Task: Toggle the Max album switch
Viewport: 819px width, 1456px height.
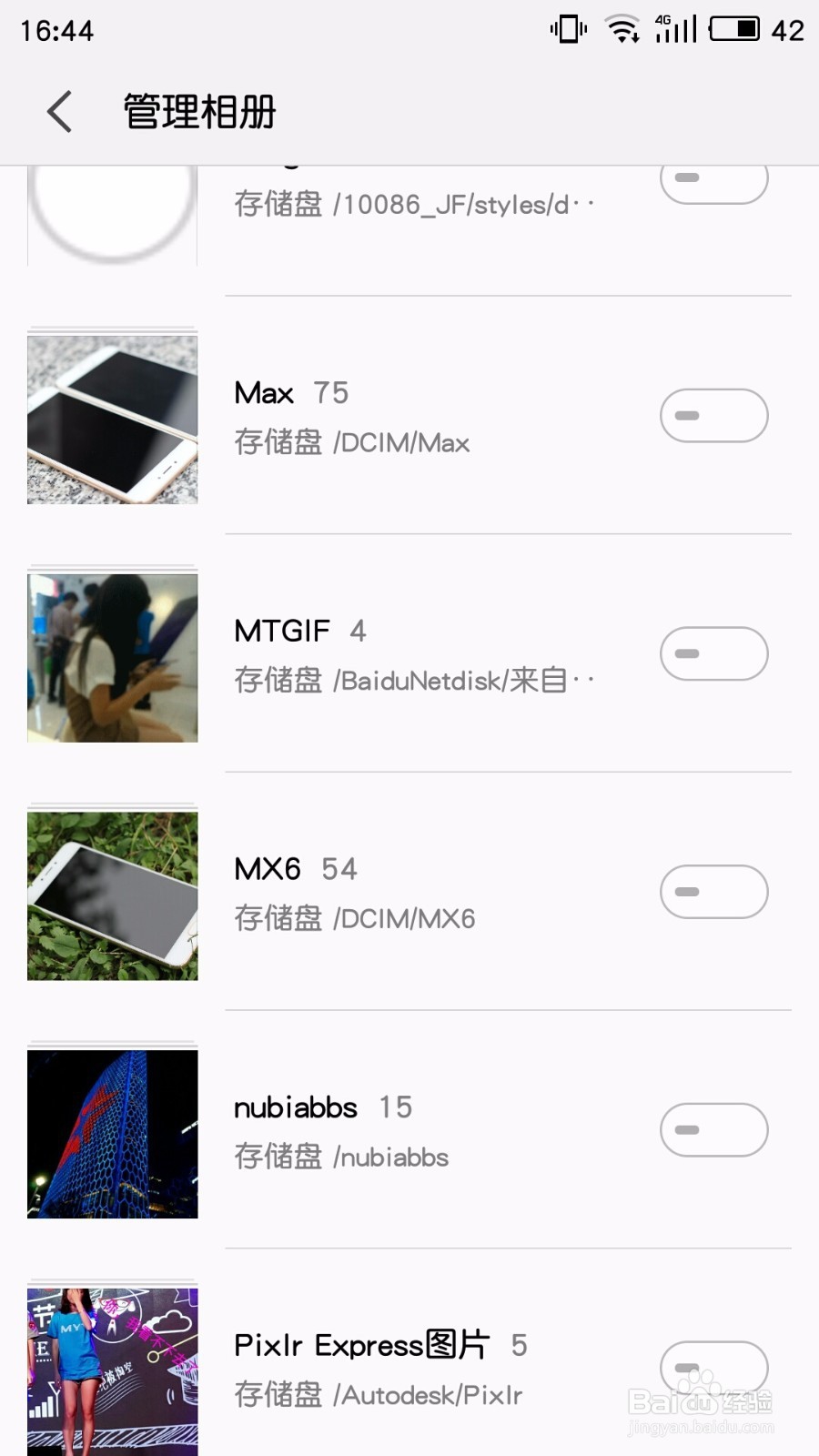Action: point(714,416)
